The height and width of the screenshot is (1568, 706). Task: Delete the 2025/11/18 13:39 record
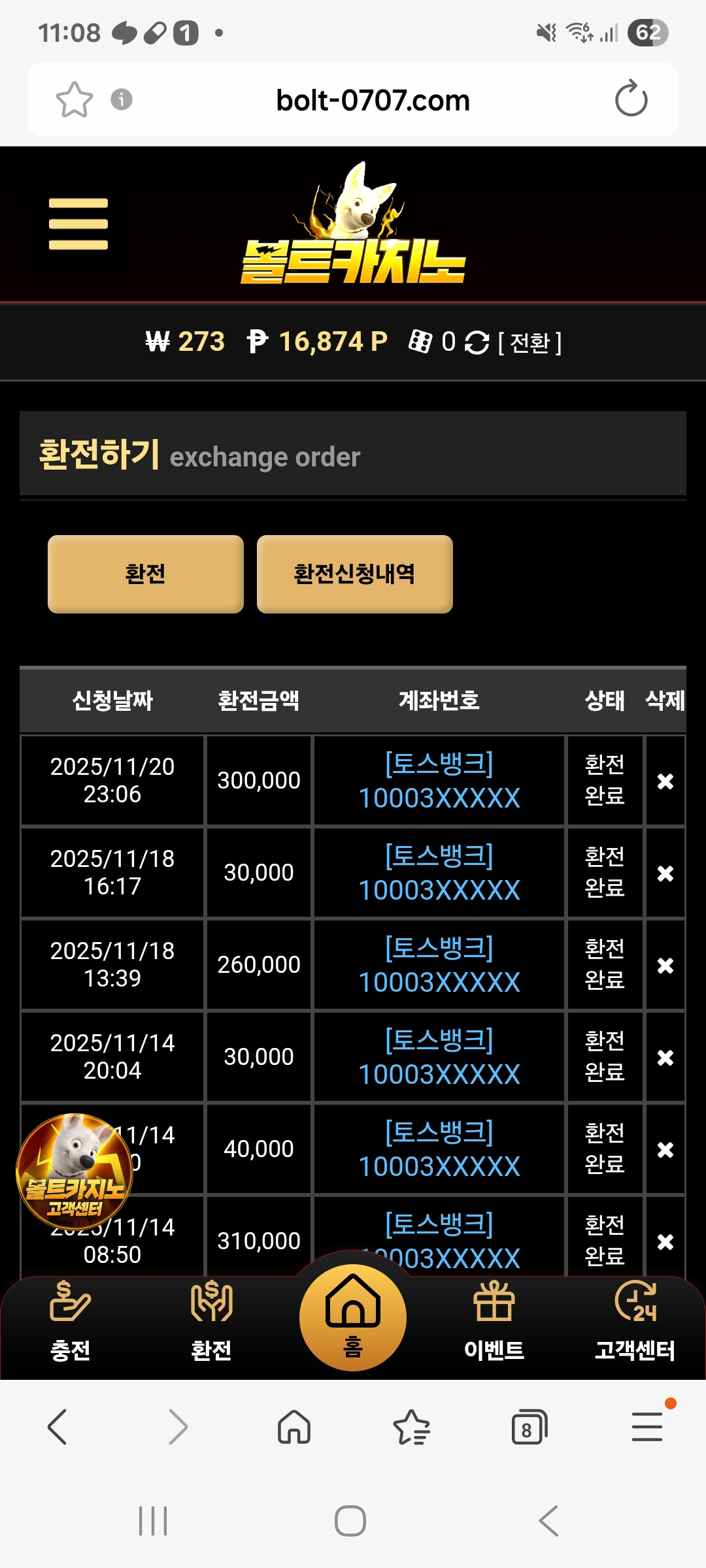click(665, 966)
